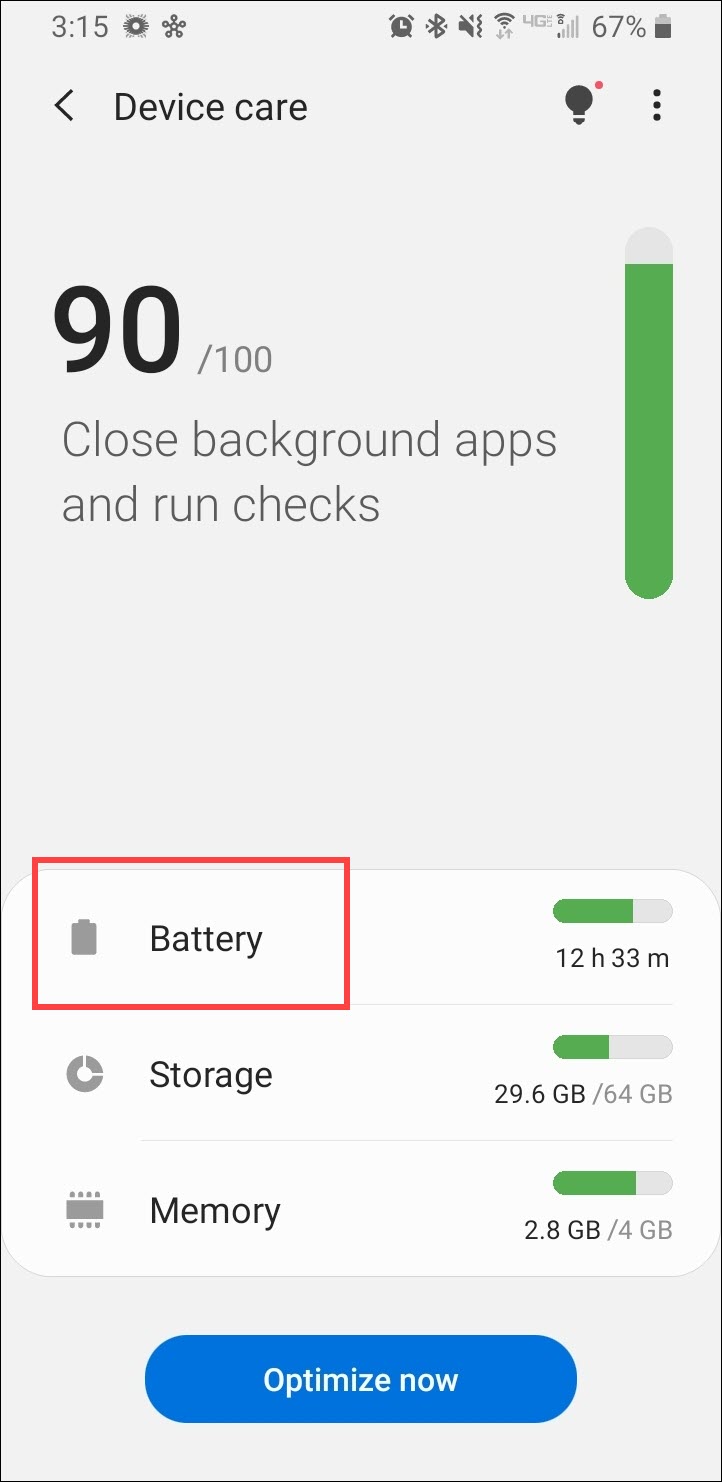Viewport: 722px width, 1482px height.
Task: Open the three-dot overflow menu
Action: pyautogui.click(x=656, y=105)
